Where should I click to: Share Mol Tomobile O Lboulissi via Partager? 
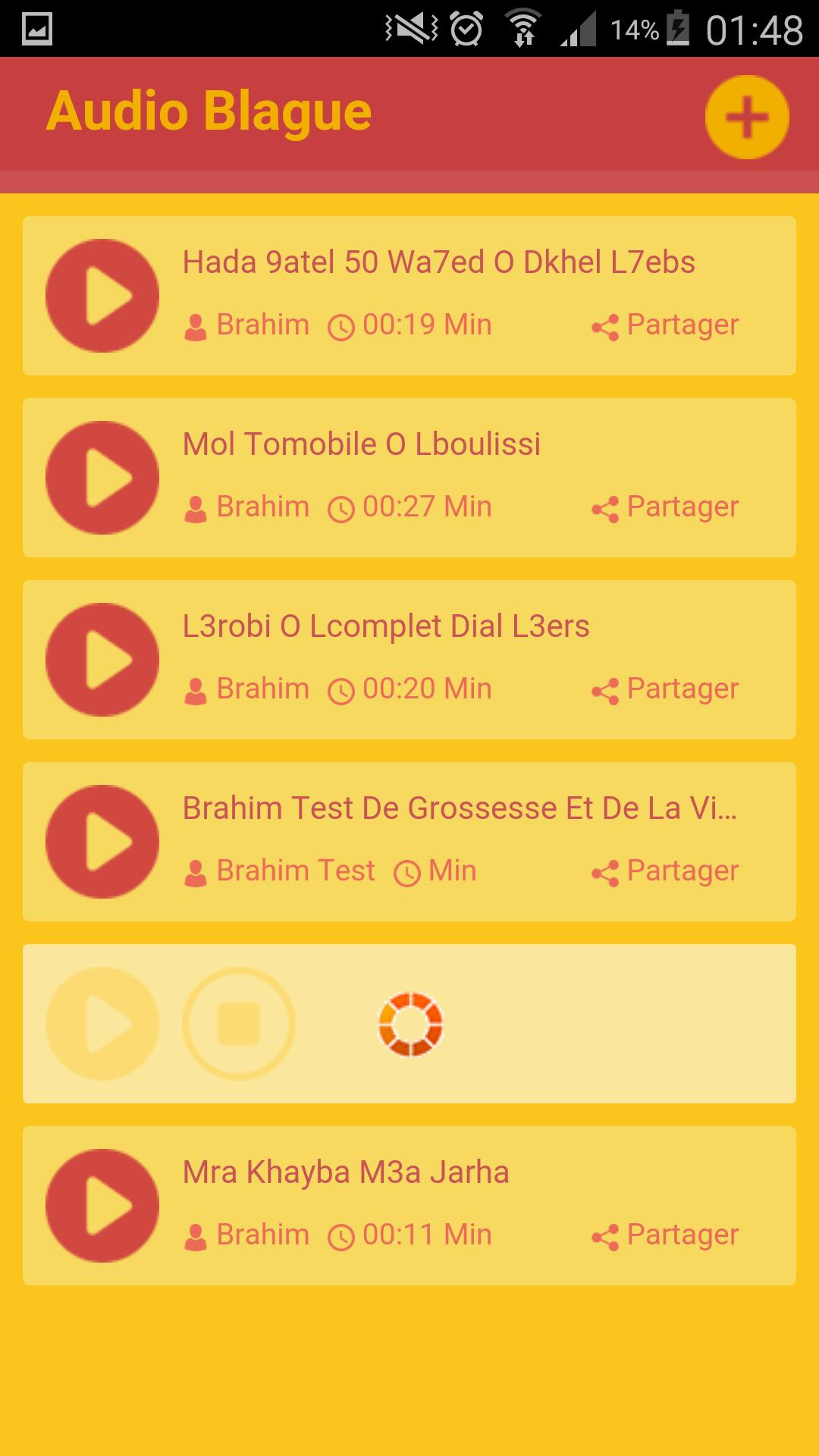(665, 507)
